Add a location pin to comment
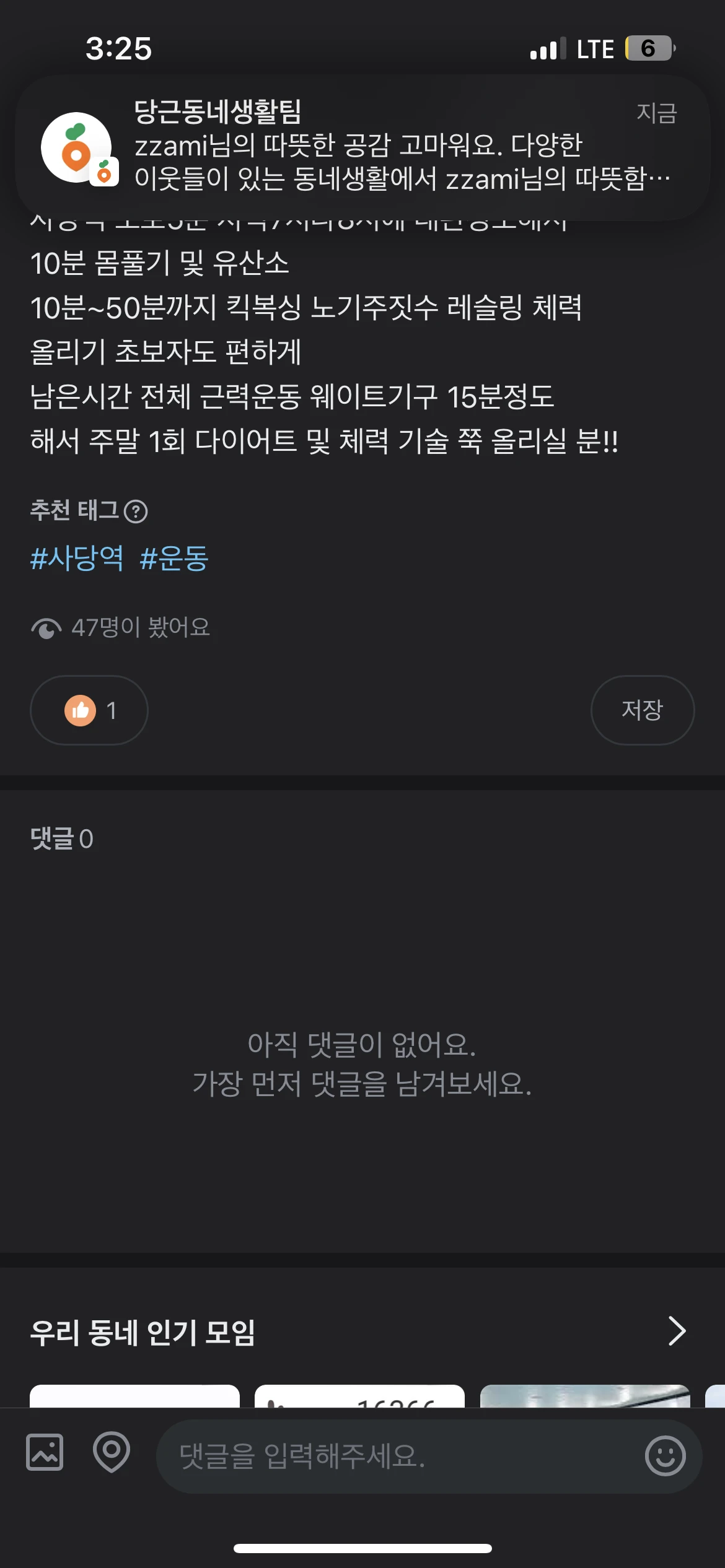 click(112, 1452)
